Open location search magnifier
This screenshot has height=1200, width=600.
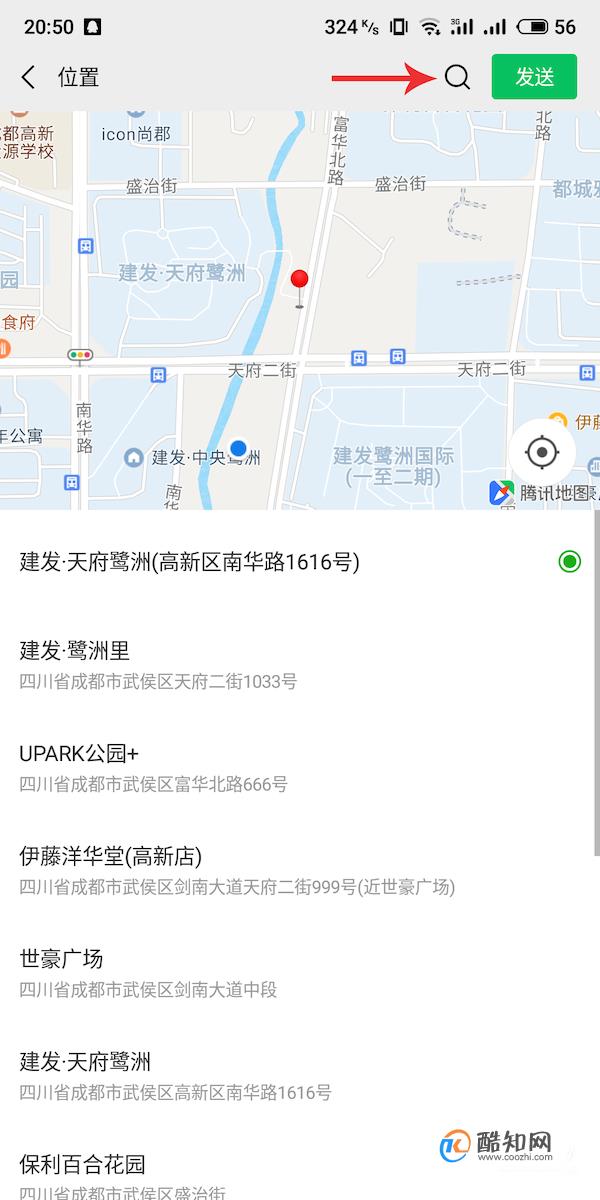click(x=457, y=77)
